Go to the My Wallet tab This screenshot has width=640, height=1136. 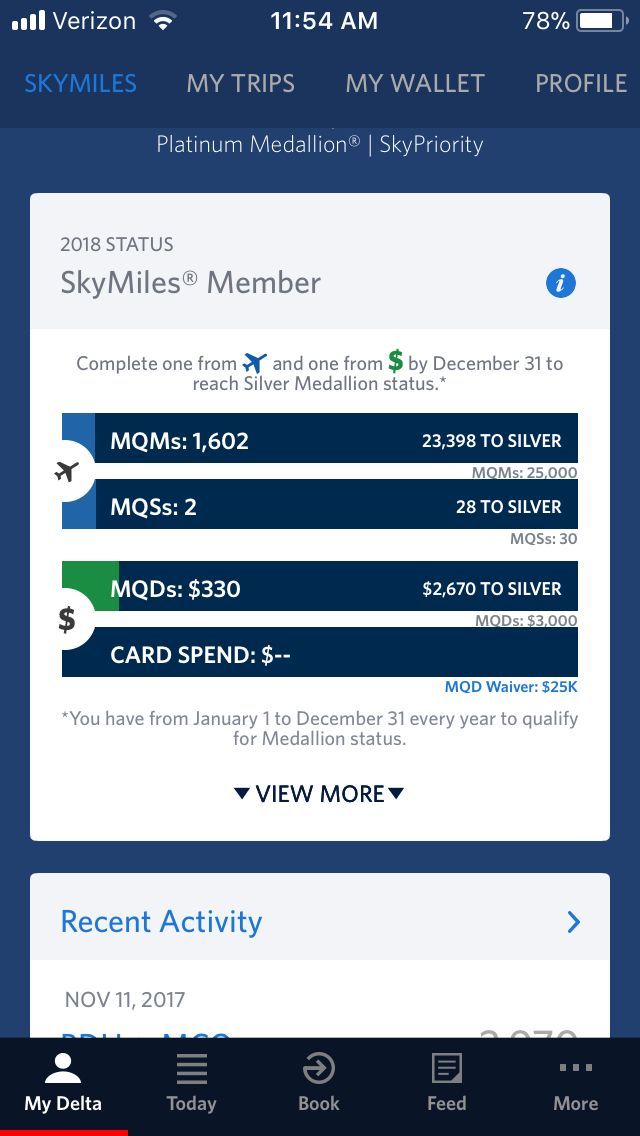[x=415, y=83]
